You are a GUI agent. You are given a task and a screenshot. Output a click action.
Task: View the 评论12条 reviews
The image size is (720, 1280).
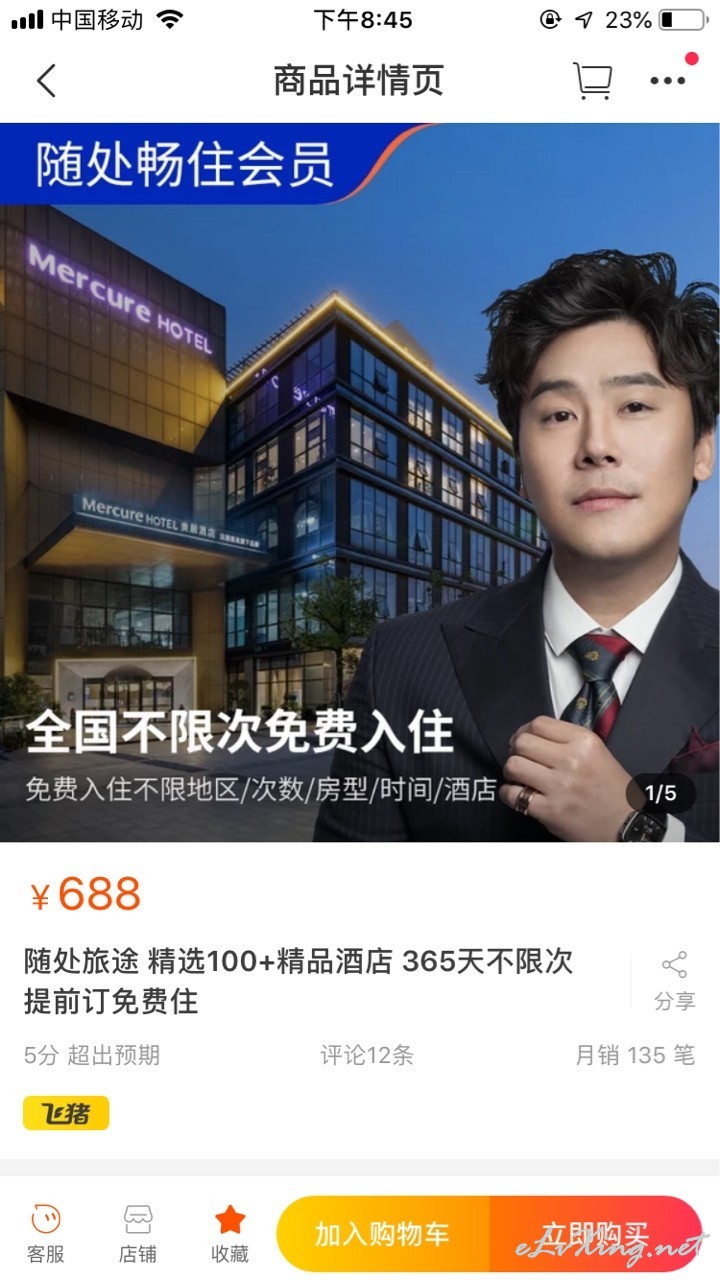pos(367,1055)
